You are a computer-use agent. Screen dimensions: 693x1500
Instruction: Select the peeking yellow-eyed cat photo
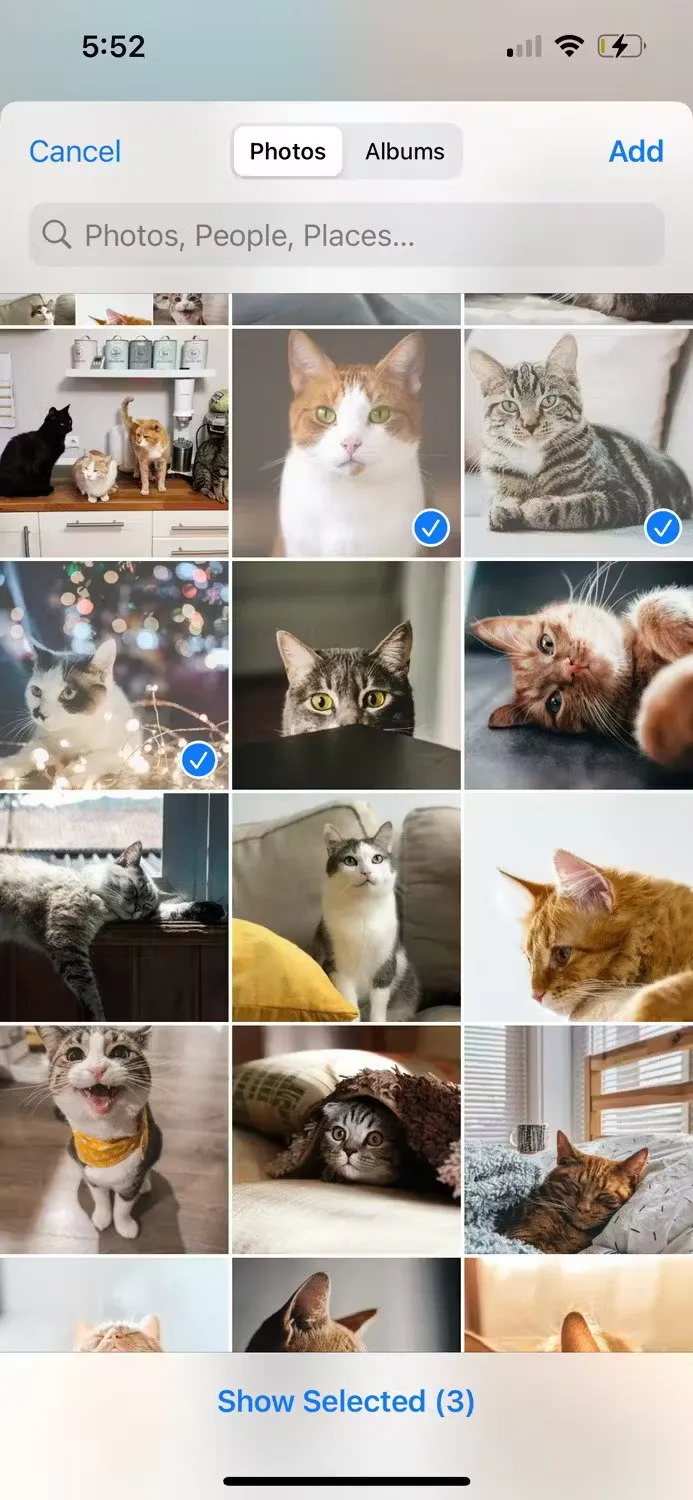point(346,674)
